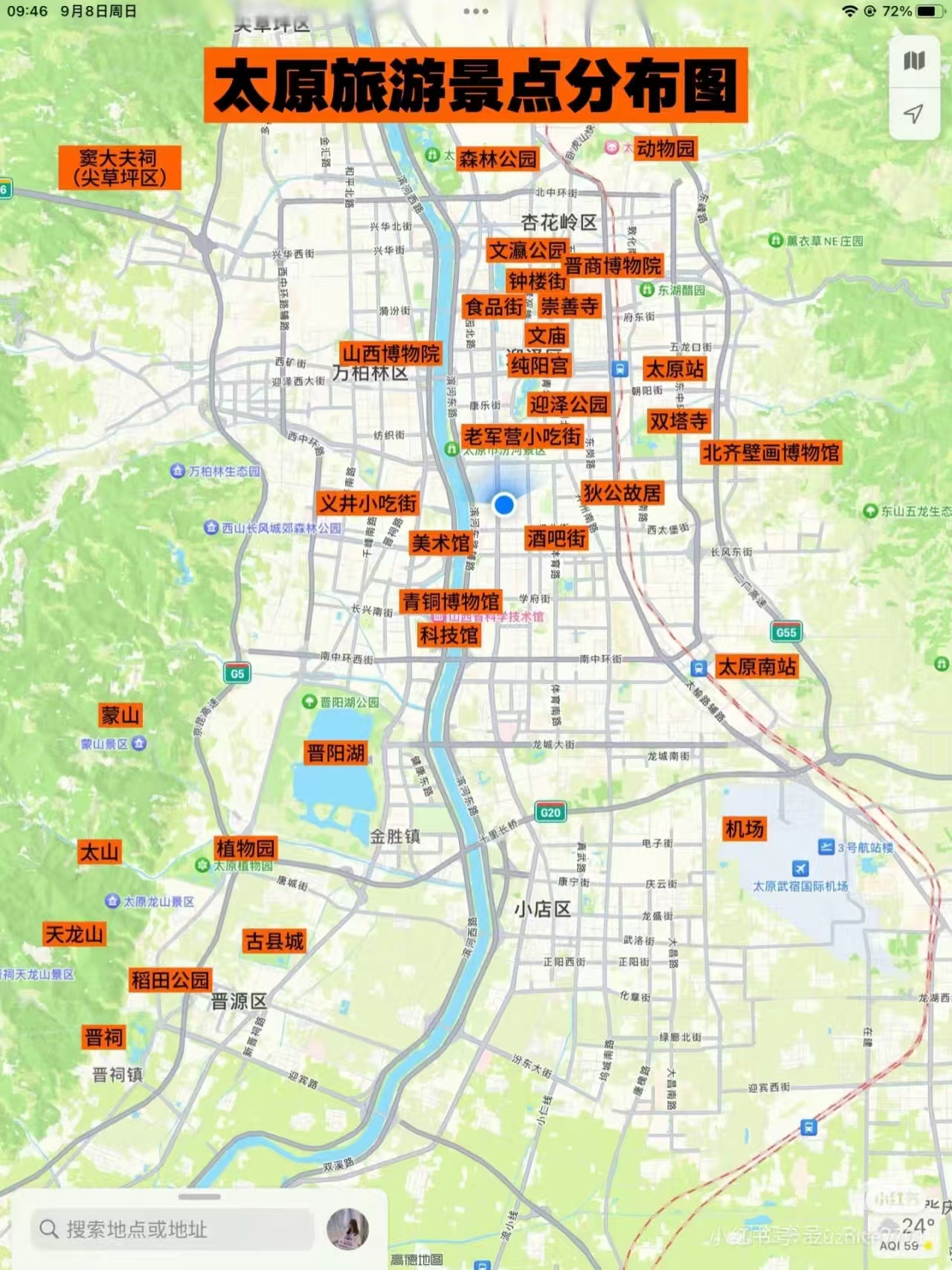Select the 薰衣草NE庄园 map marker
The image size is (952, 1270).
click(x=776, y=241)
